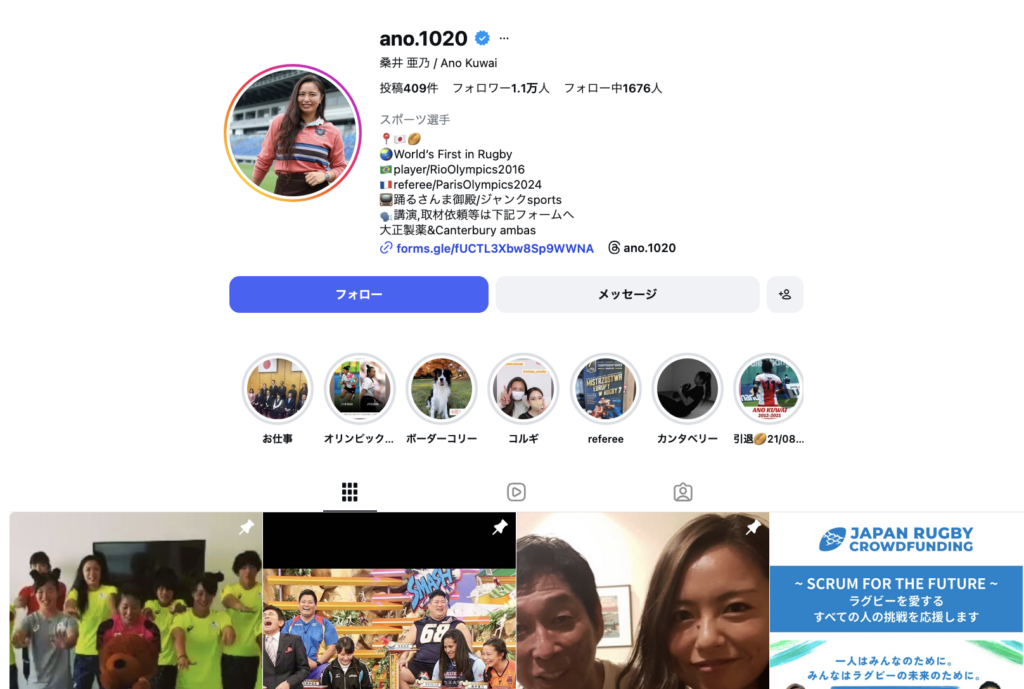Viewport: 1024px width, 689px height.
Task: Open the 引退 story highlight
Action: (x=769, y=389)
